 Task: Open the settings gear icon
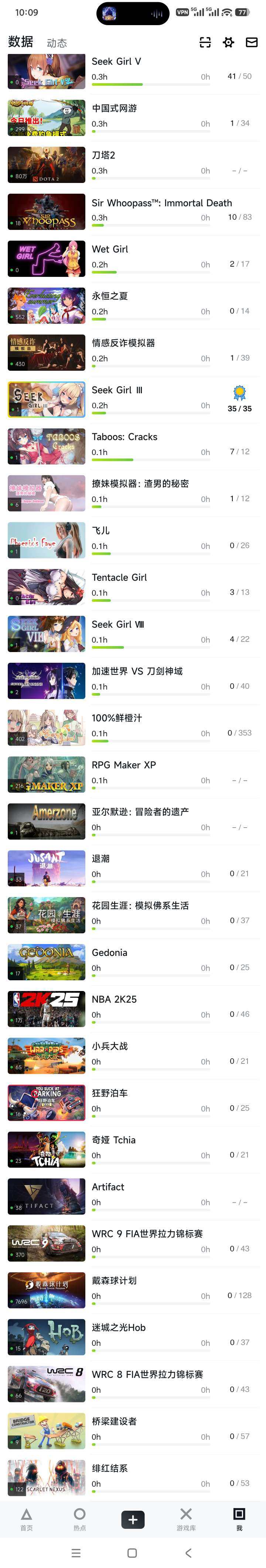[228, 42]
